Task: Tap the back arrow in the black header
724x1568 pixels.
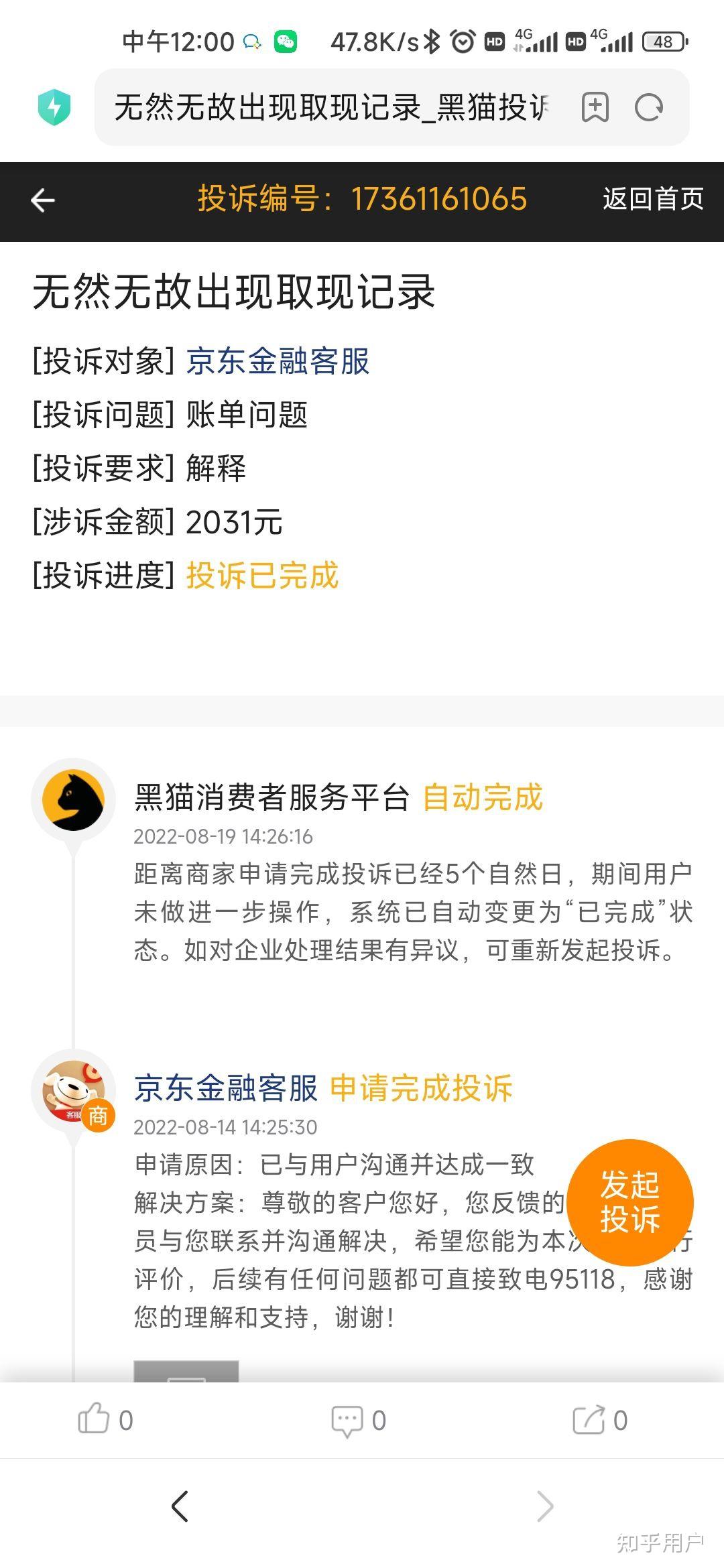Action: pos(42,200)
